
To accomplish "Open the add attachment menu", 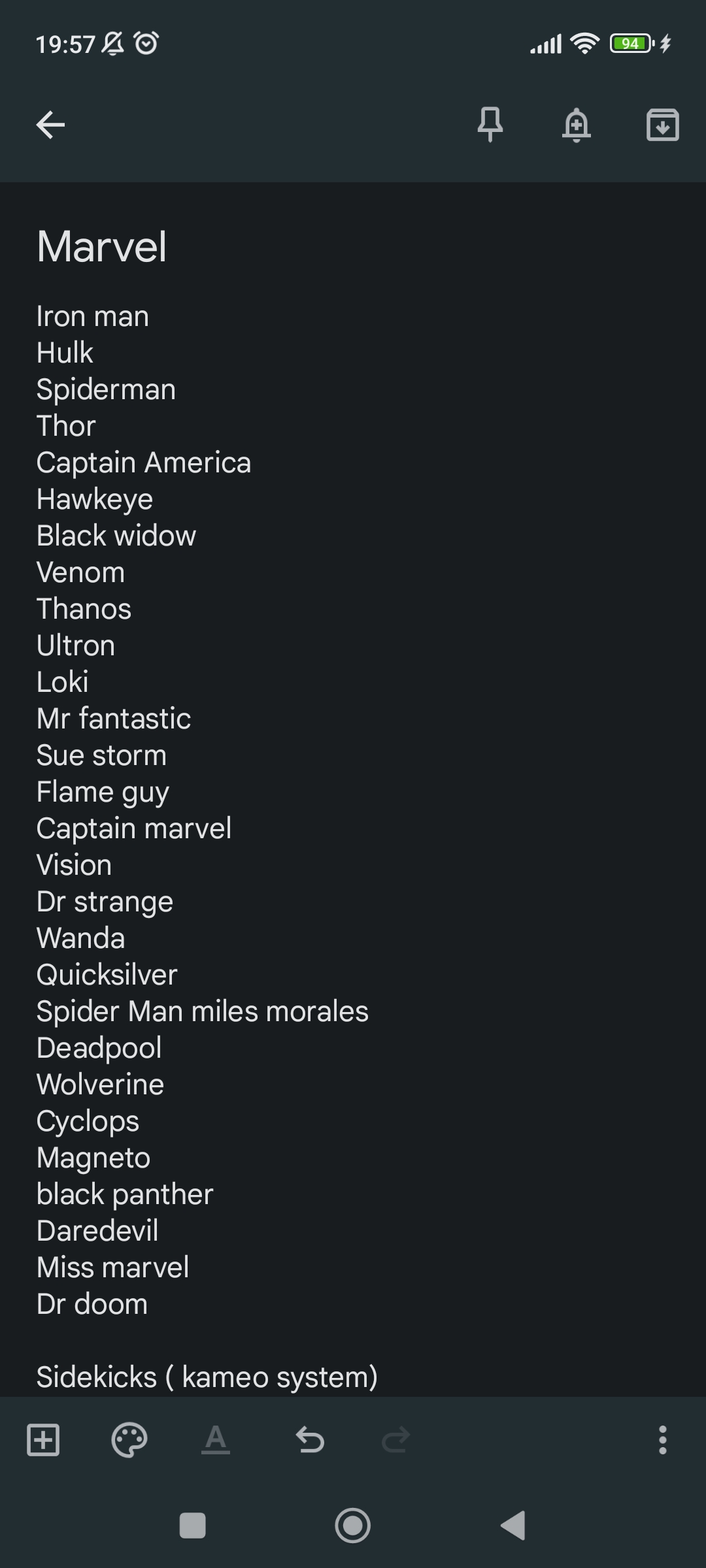I will [43, 1440].
